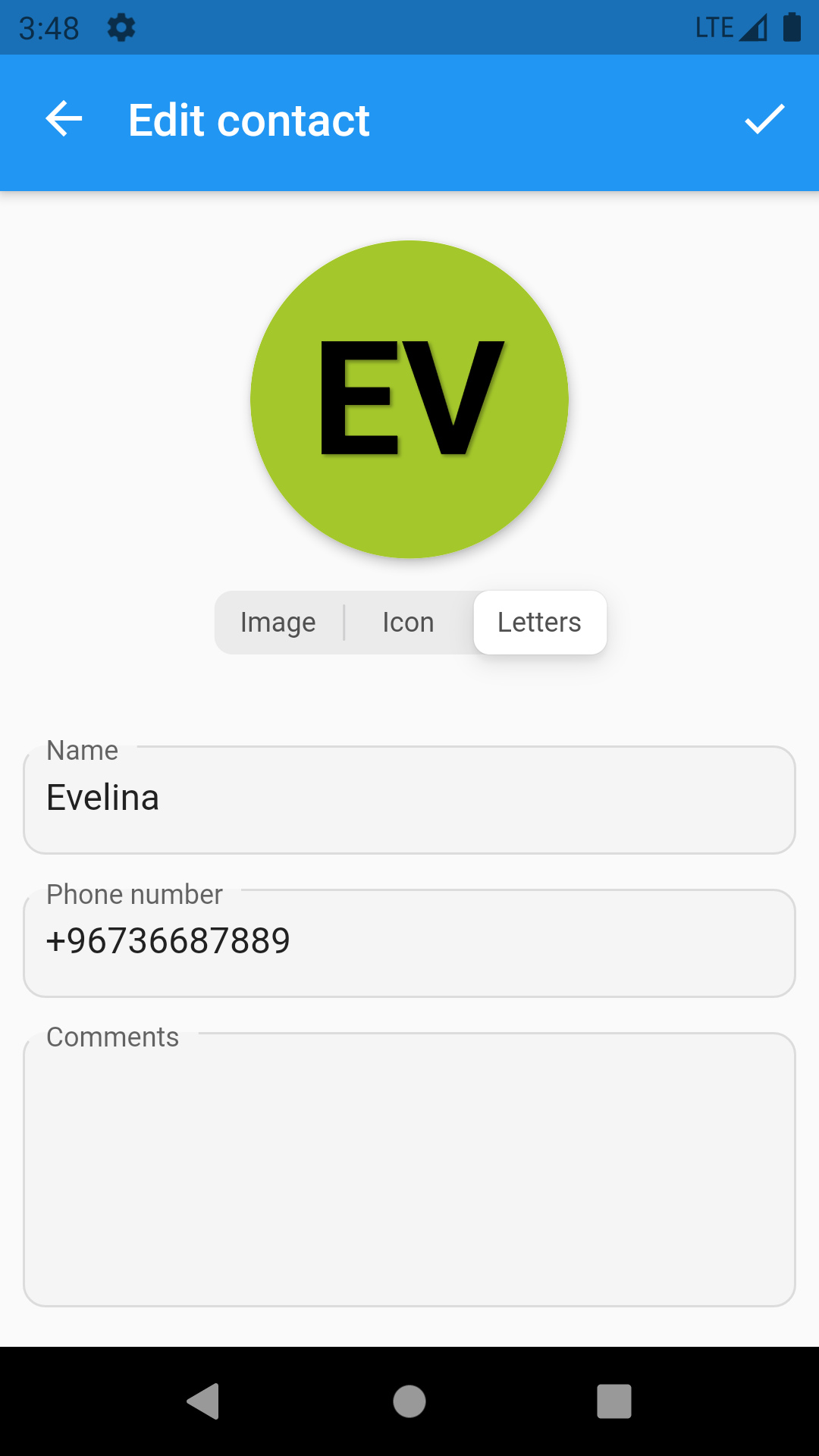The height and width of the screenshot is (1456, 819).
Task: Switch avatar type to Image
Action: 278,623
